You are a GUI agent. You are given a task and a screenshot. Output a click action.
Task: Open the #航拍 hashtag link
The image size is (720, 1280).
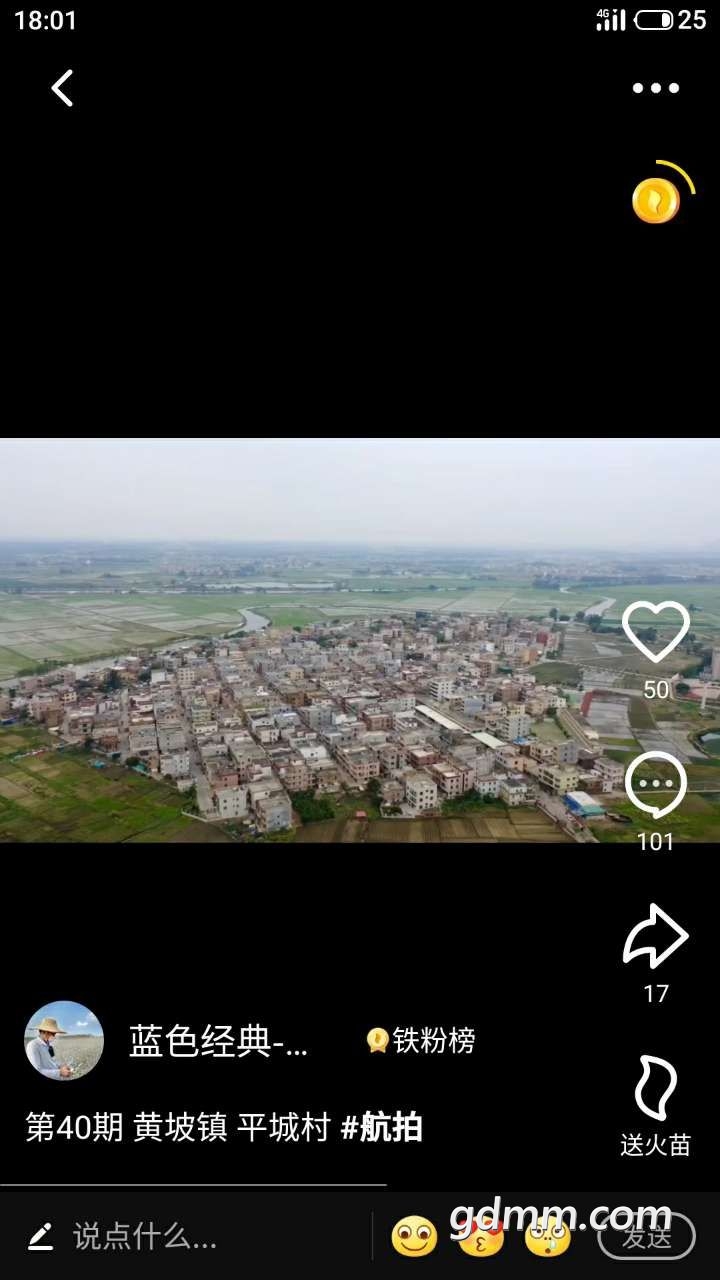tap(382, 1128)
